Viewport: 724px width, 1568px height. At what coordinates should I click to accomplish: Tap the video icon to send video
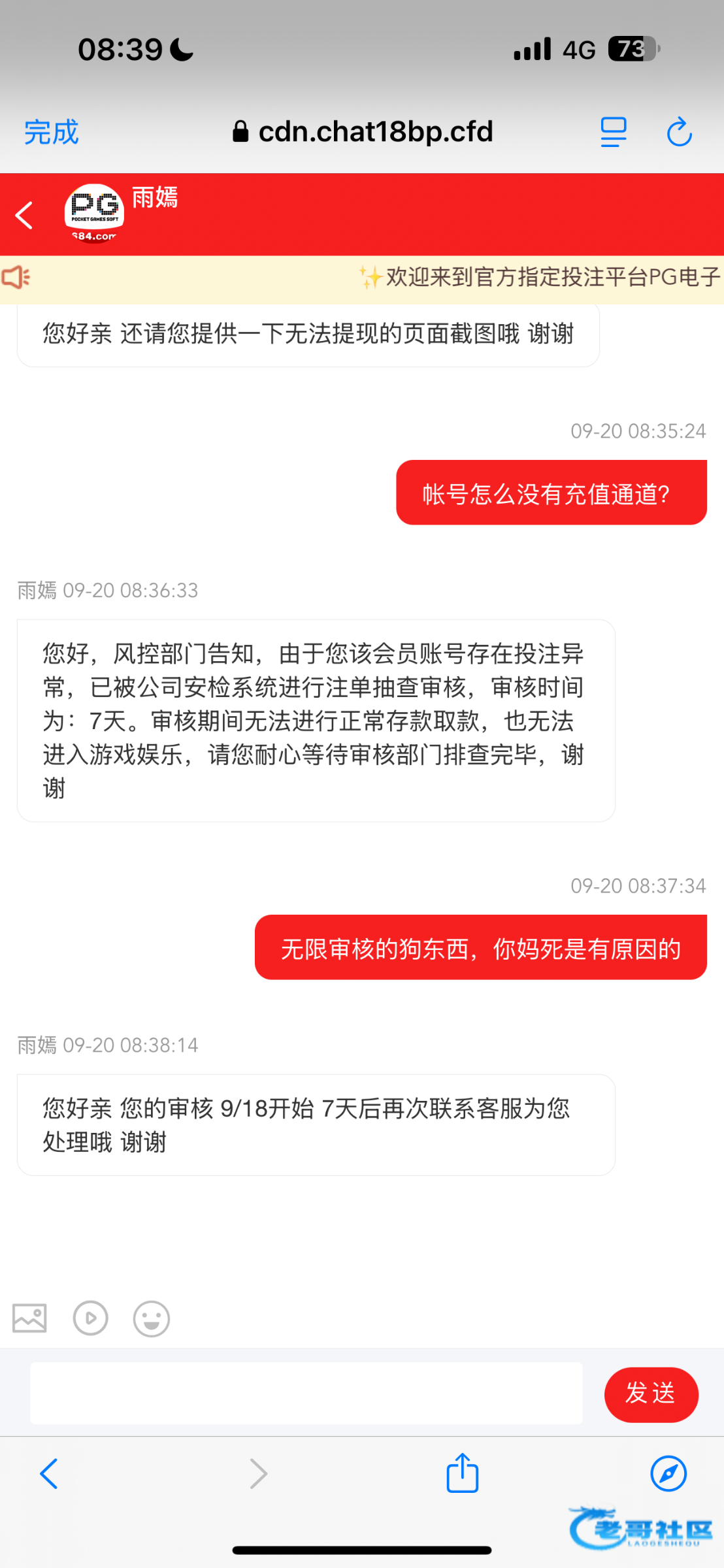[90, 1318]
